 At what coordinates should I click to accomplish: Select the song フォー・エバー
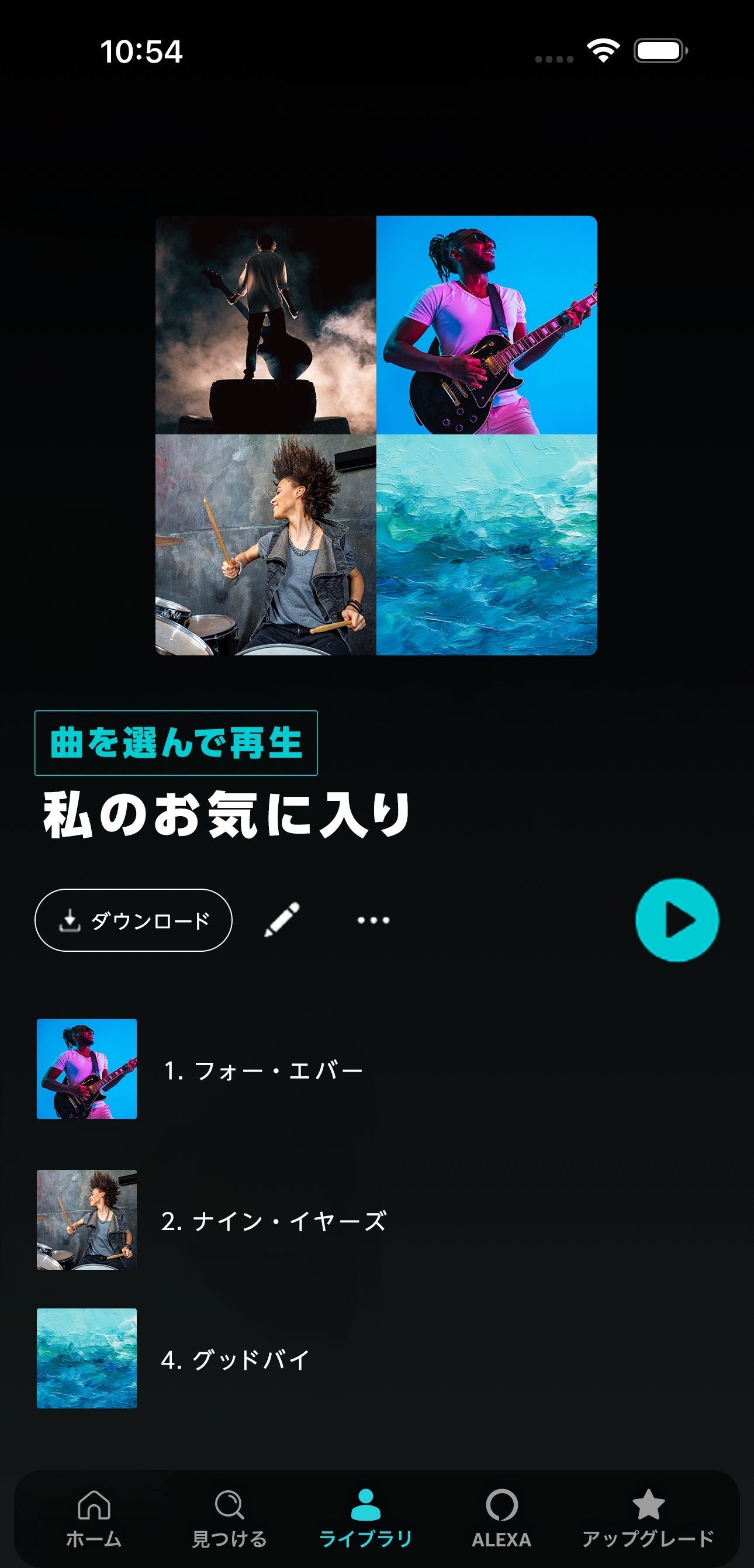pos(263,1069)
